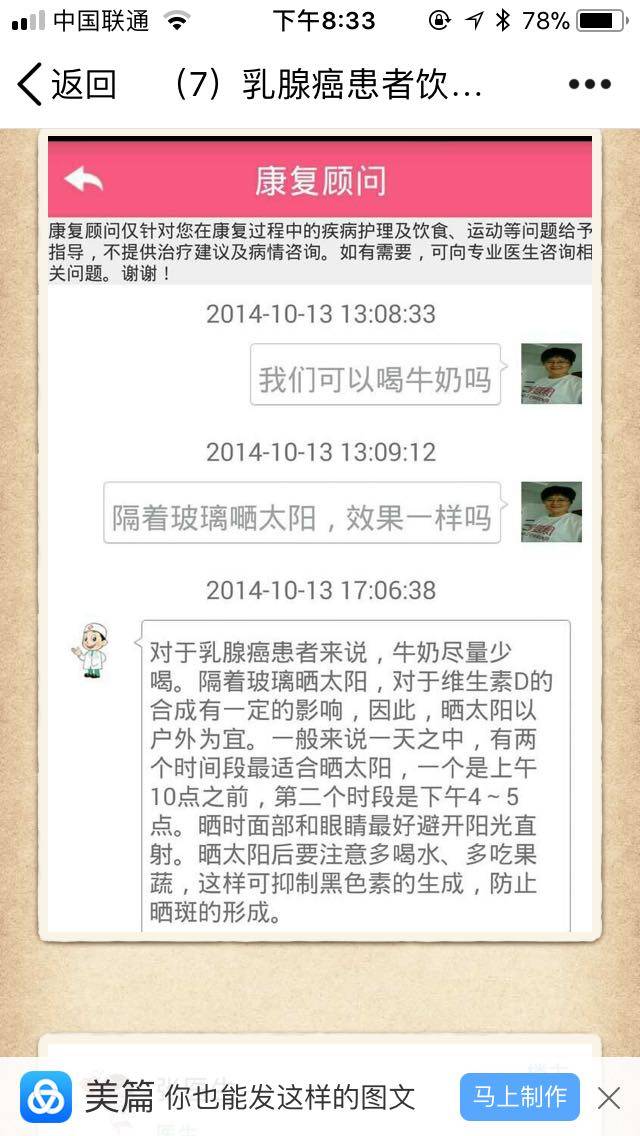Image resolution: width=640 pixels, height=1136 pixels.
Task: Go back with the 返回 button
Action: (66, 85)
